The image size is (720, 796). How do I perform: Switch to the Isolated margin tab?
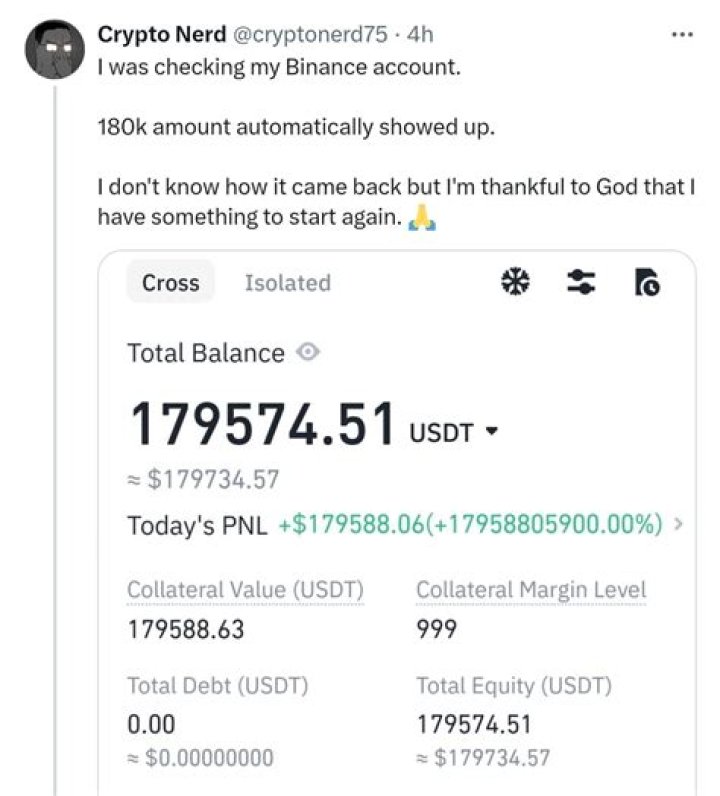click(x=288, y=283)
